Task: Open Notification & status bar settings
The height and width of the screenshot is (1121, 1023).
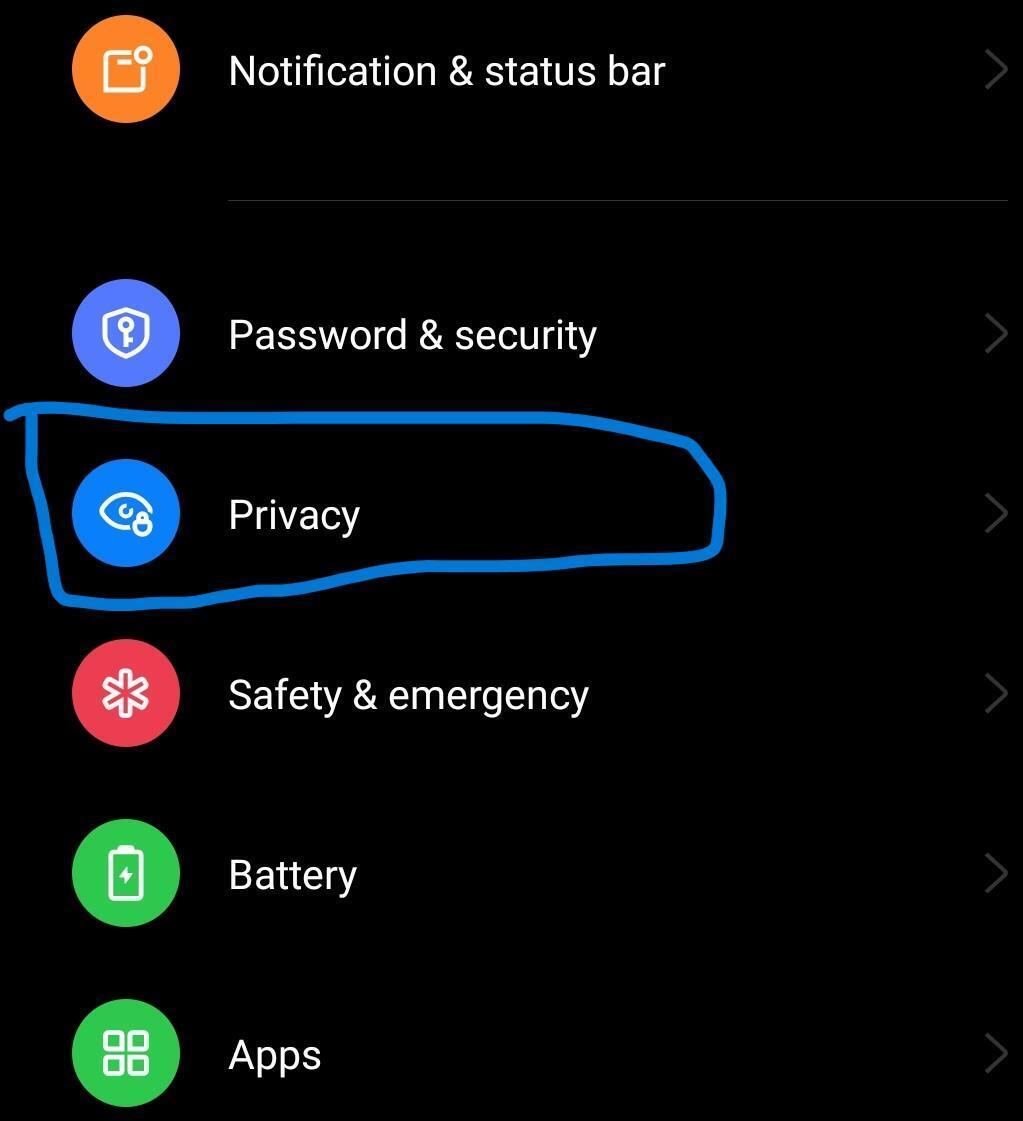Action: (511, 70)
